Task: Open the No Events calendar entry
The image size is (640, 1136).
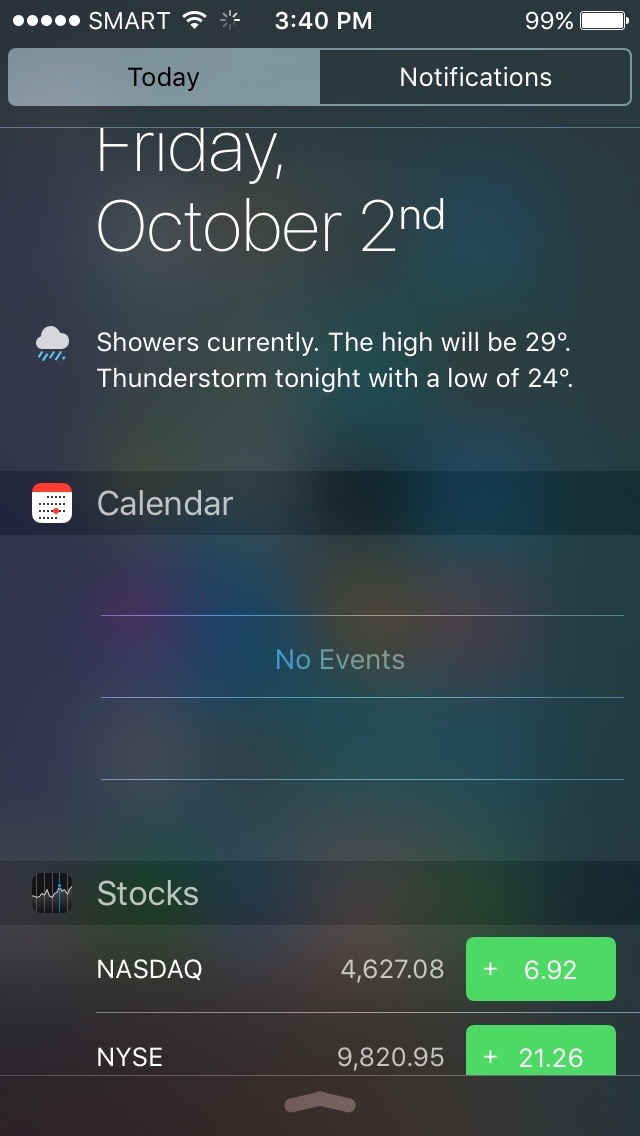Action: pyautogui.click(x=340, y=659)
